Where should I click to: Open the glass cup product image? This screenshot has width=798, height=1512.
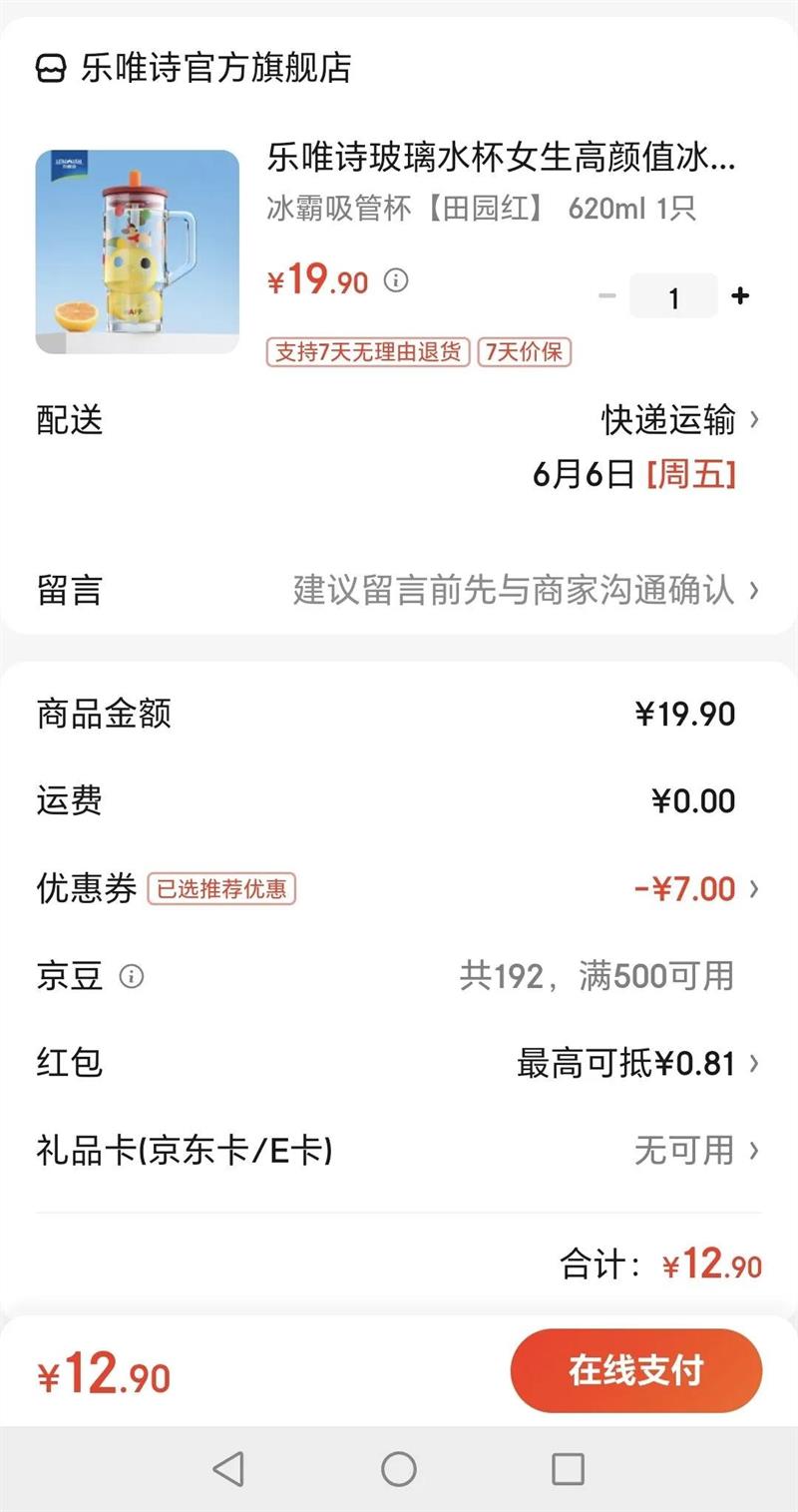(137, 252)
